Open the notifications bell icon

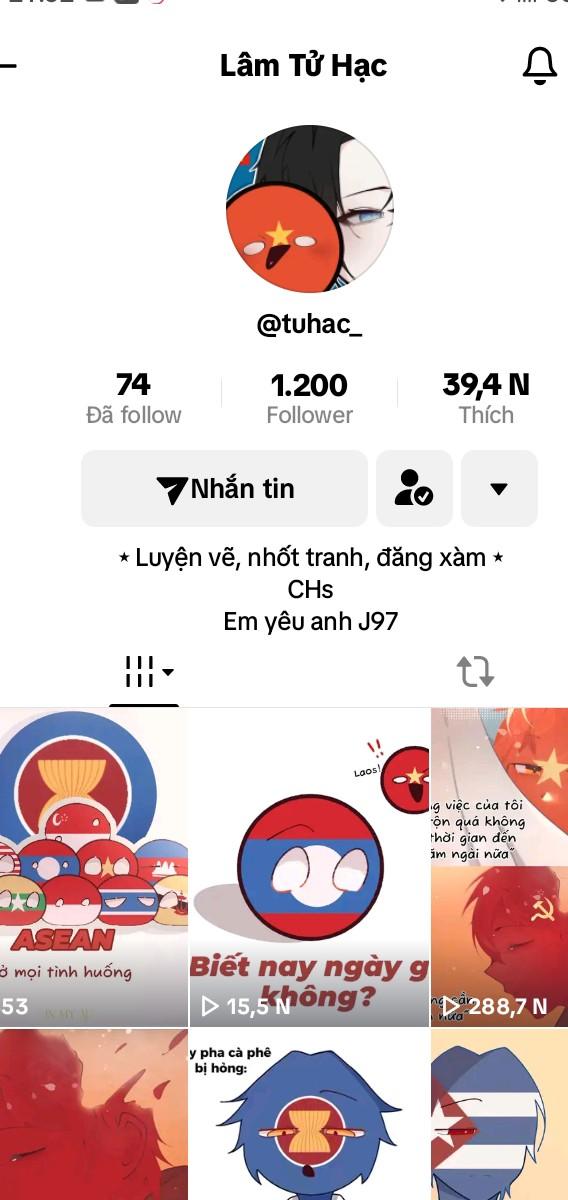click(x=539, y=66)
